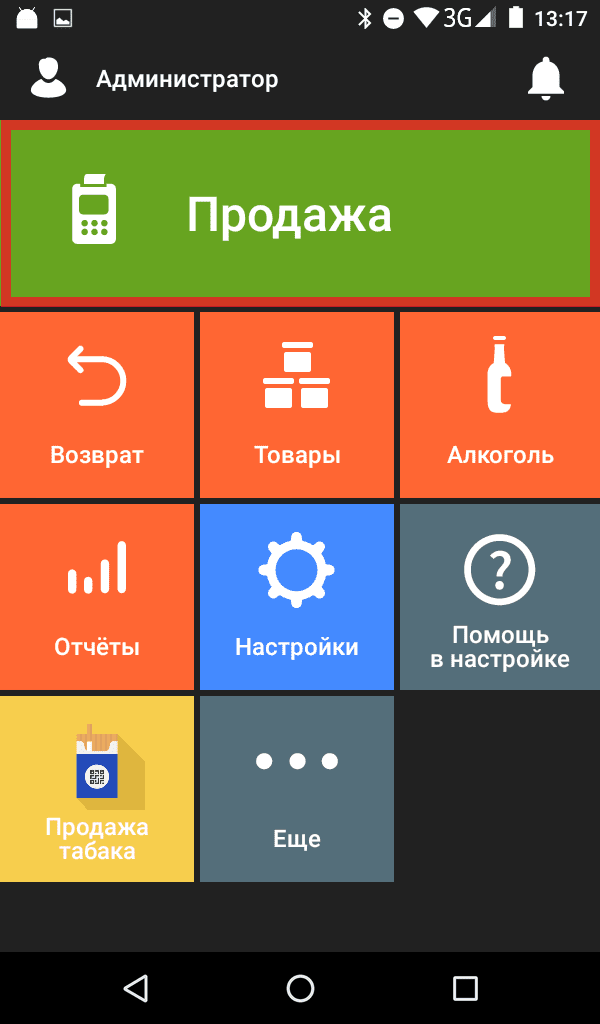This screenshot has height=1024, width=600.
Task: Show more options with Еще
Action: 297,789
